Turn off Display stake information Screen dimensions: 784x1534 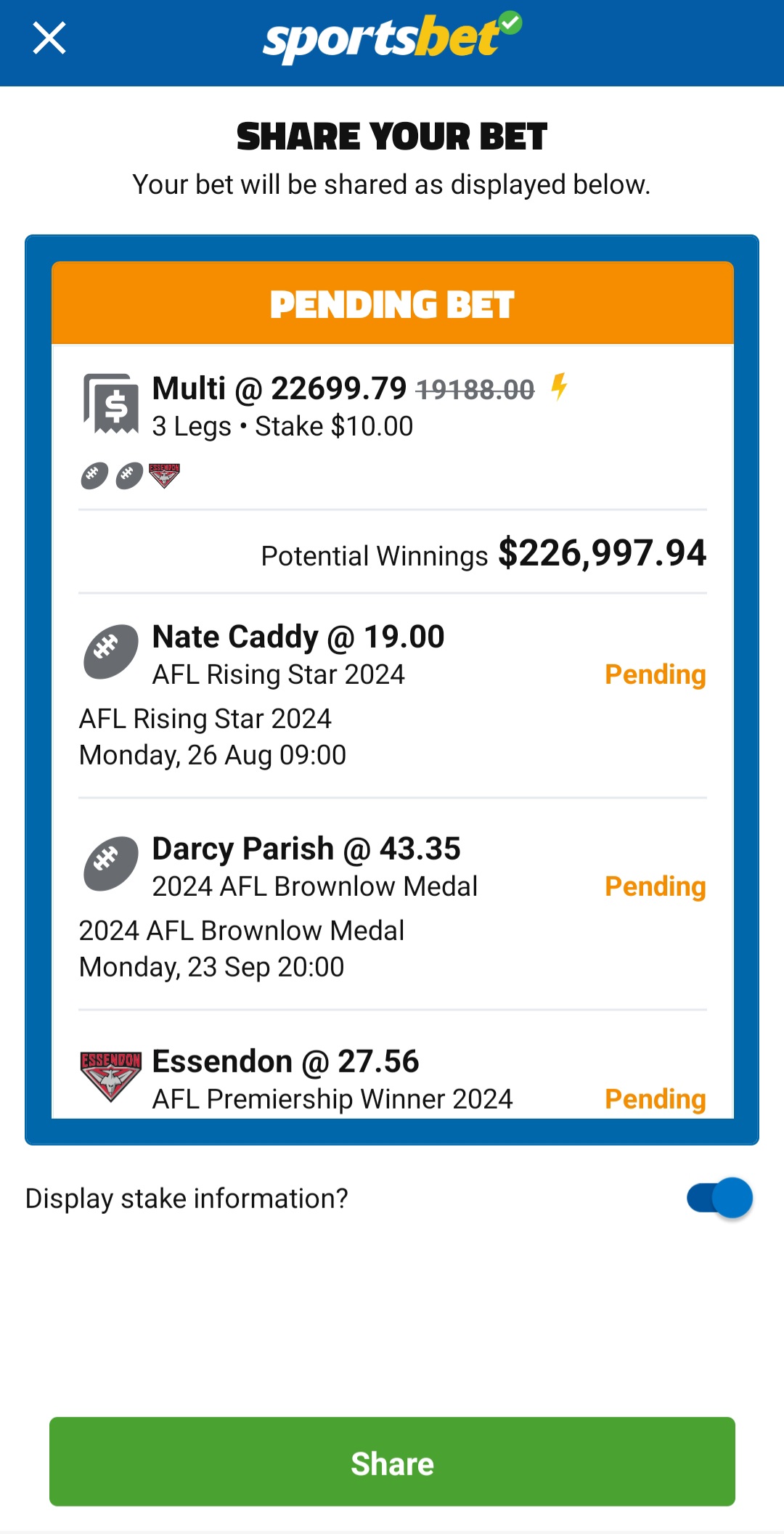[x=719, y=1198]
